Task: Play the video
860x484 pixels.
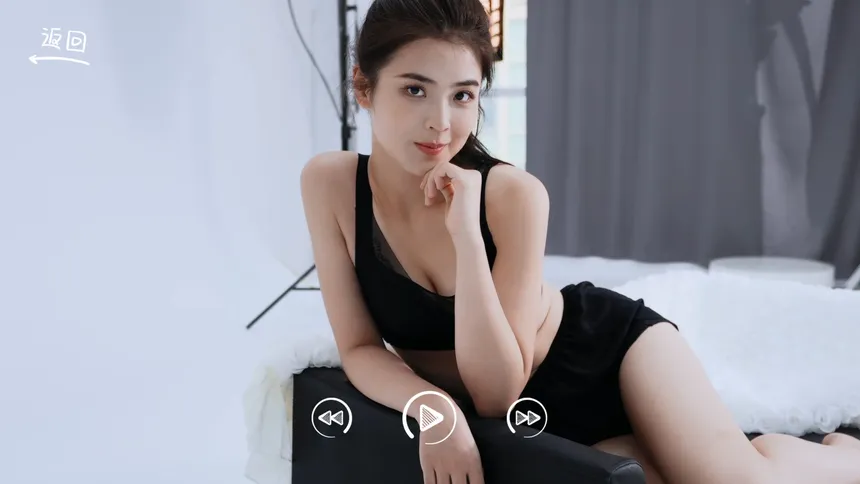Action: tap(429, 417)
